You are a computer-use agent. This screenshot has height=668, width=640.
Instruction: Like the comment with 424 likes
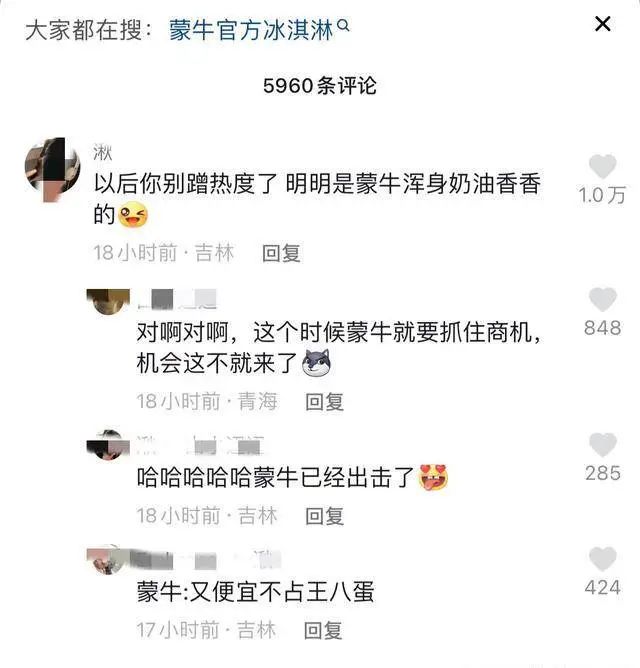602,559
